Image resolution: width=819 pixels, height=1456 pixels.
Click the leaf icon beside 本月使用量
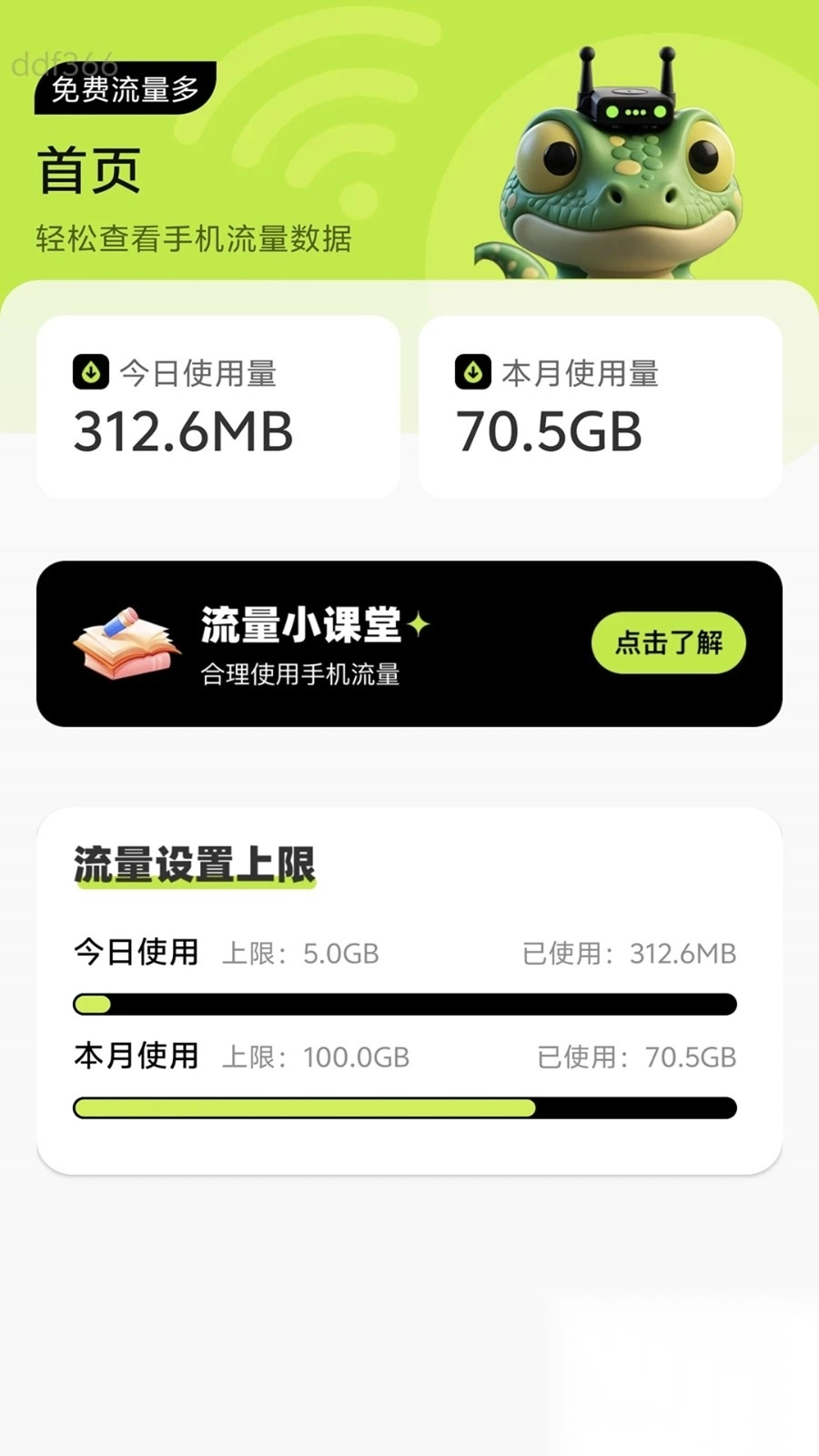pyautogui.click(x=472, y=371)
